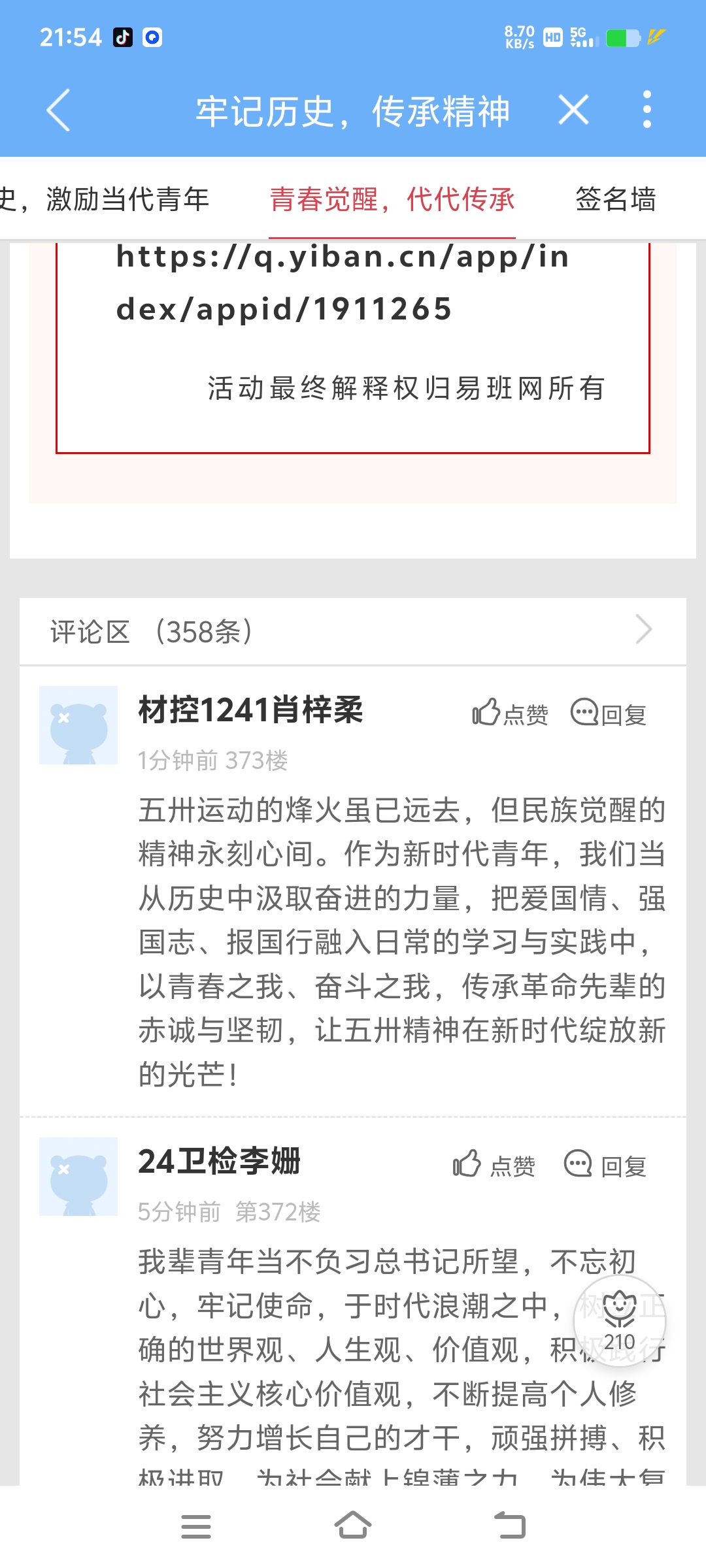Close the page with the X icon
Screen dimensions: 706x1568
pyautogui.click(x=573, y=110)
